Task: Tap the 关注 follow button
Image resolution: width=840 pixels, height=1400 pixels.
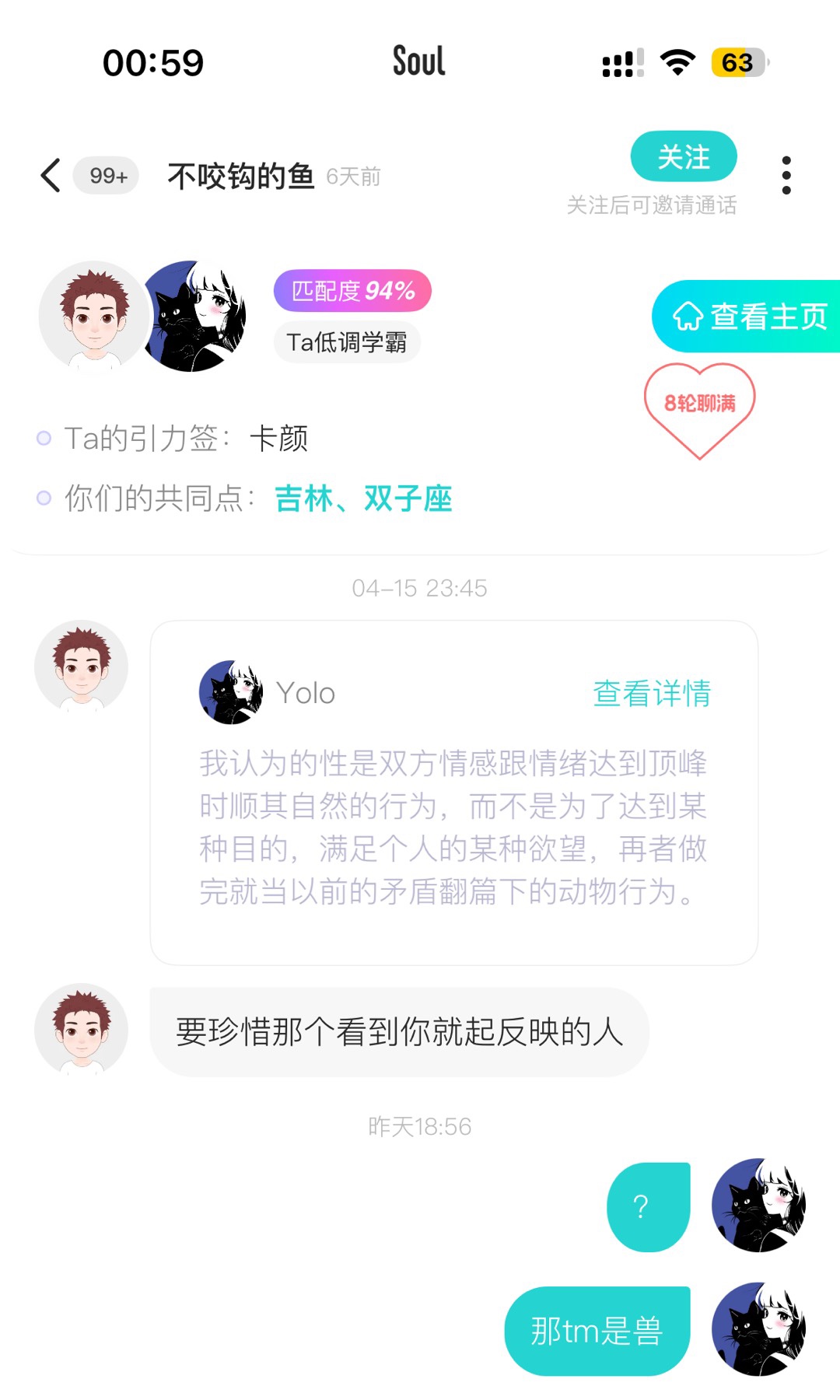Action: [684, 156]
